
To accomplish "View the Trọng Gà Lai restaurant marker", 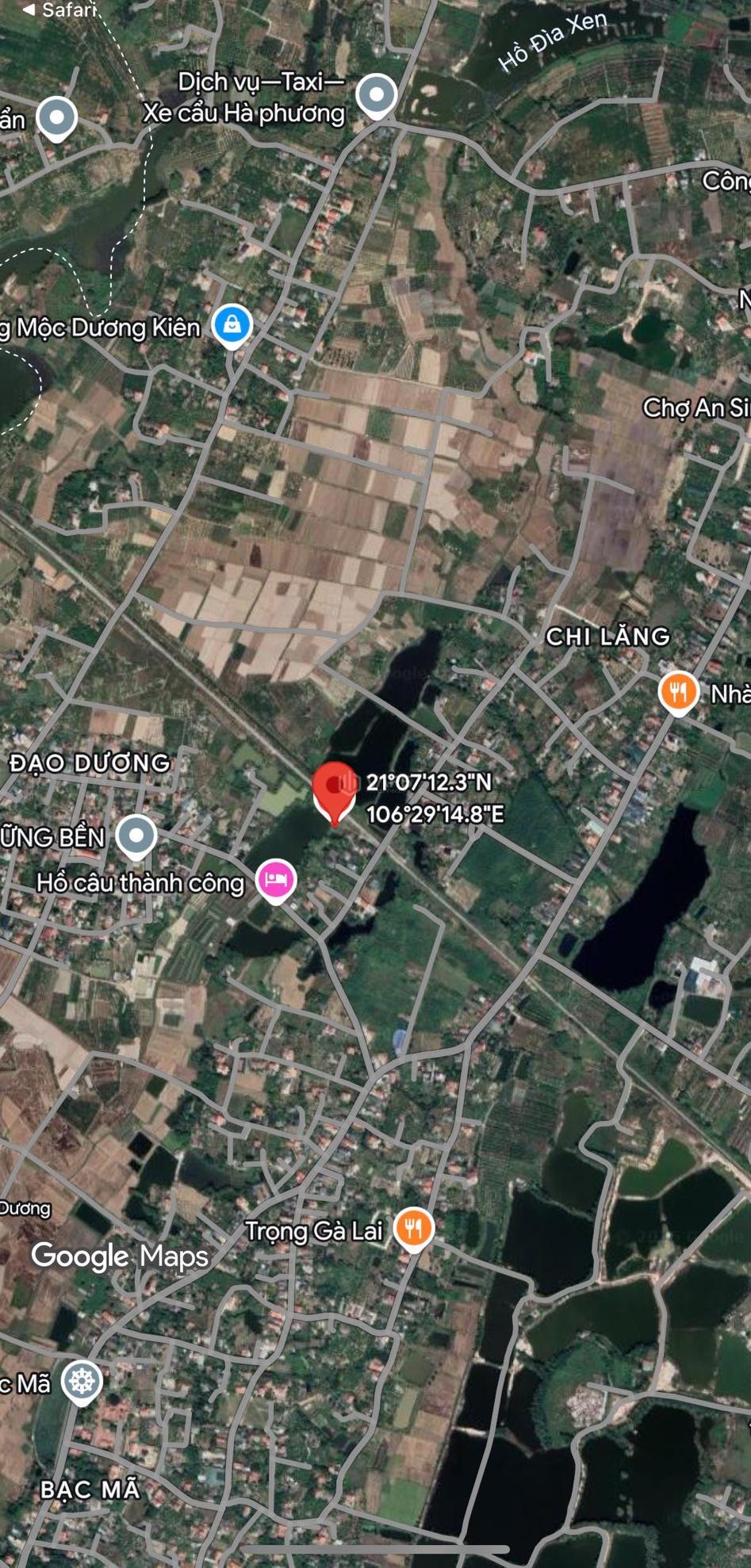I will click(413, 1228).
